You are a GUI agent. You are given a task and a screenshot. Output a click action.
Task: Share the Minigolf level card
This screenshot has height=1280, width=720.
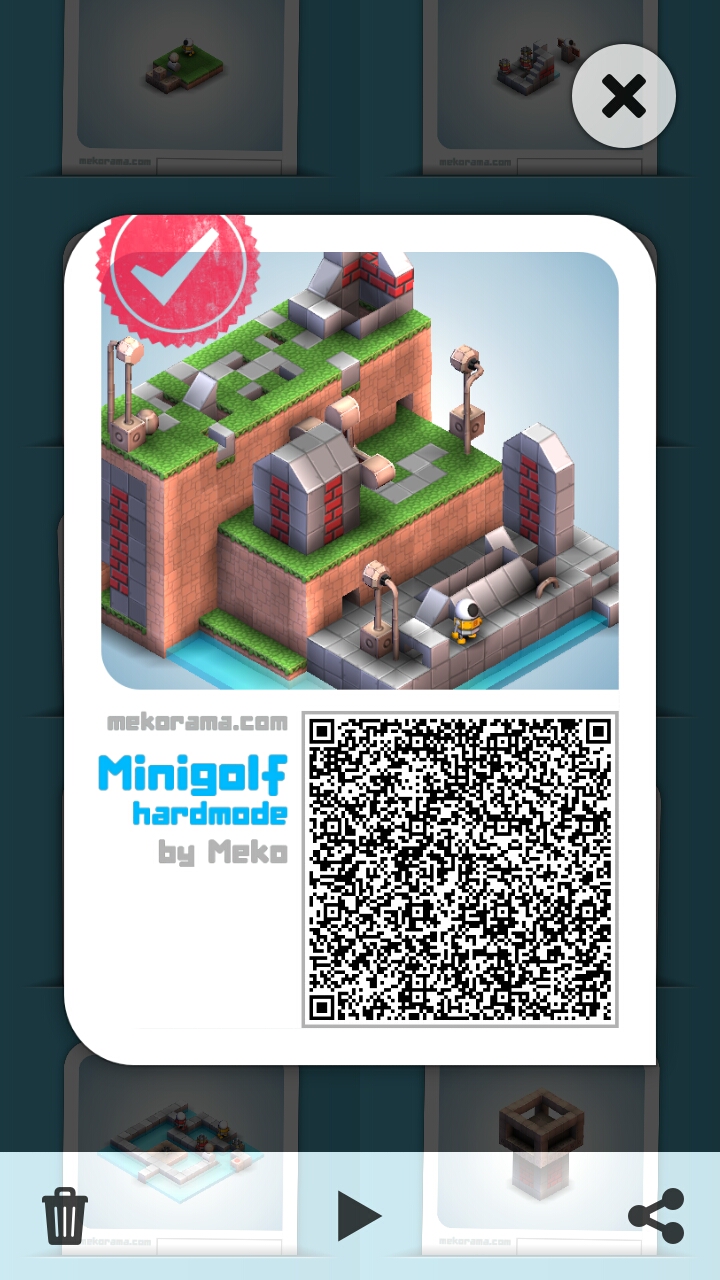click(656, 1216)
